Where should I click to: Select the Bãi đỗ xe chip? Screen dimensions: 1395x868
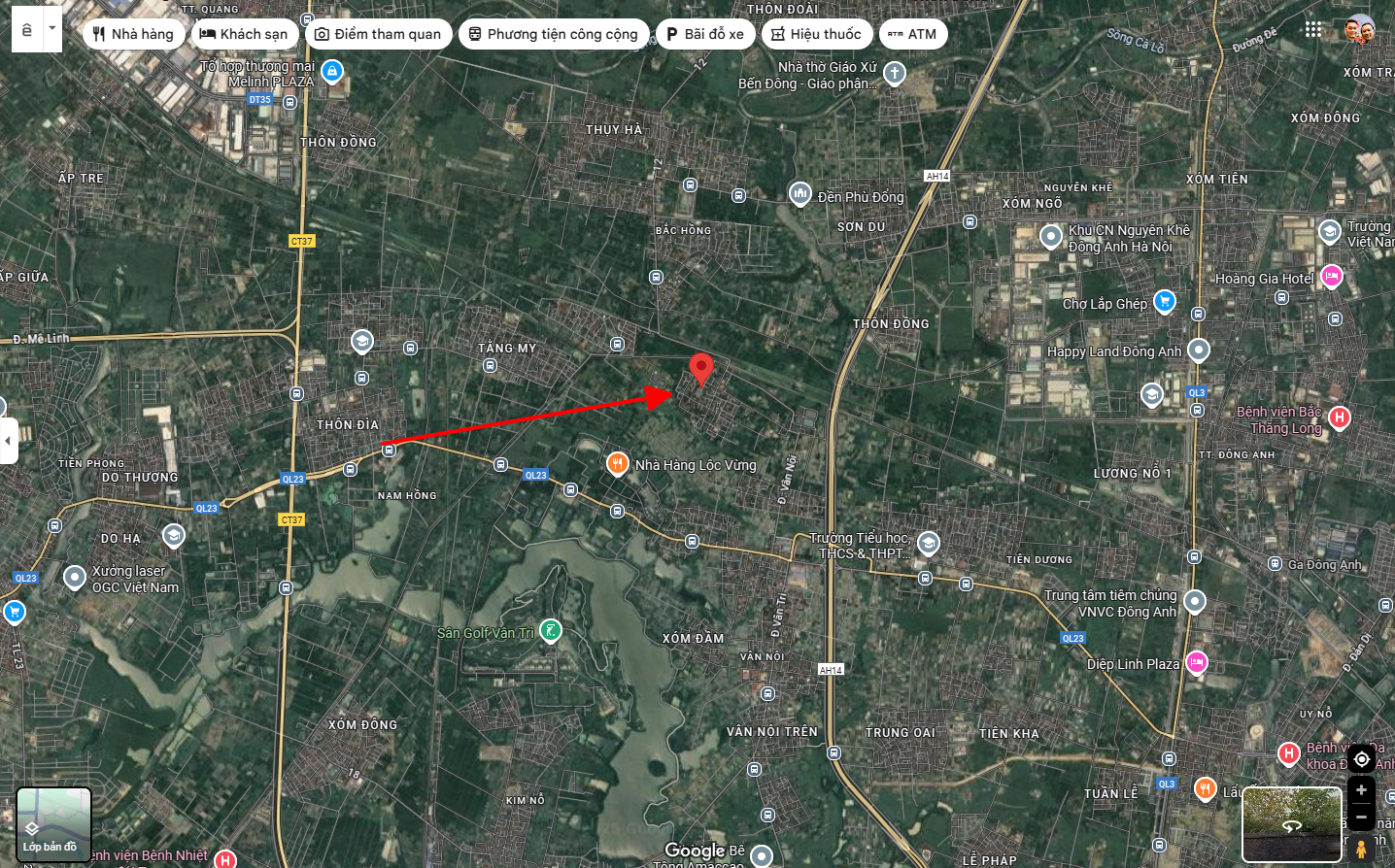point(705,34)
